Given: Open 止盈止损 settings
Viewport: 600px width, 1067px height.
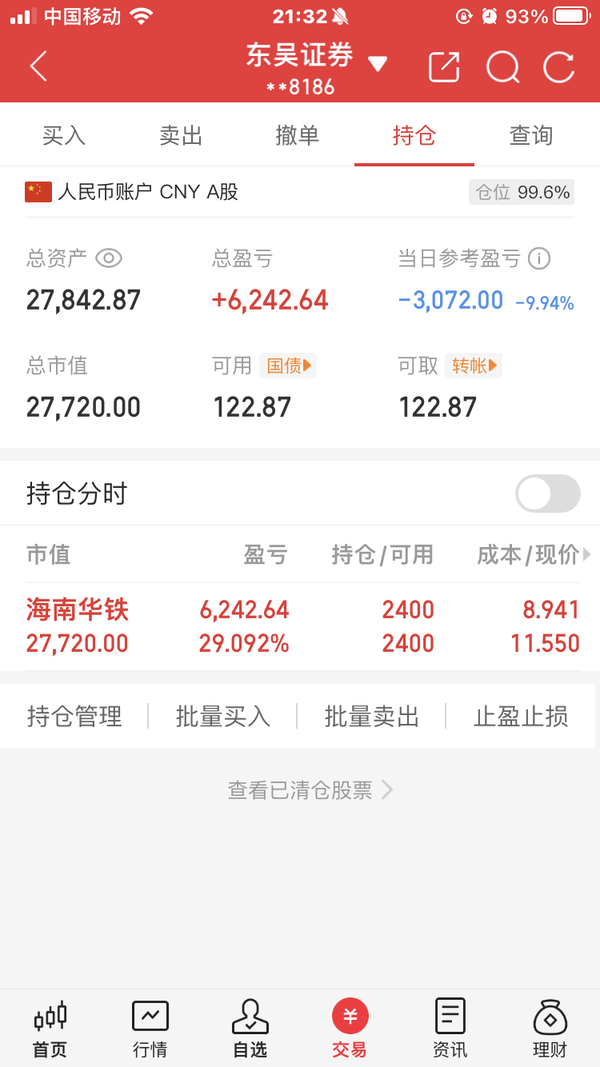Looking at the screenshot, I should (x=521, y=717).
